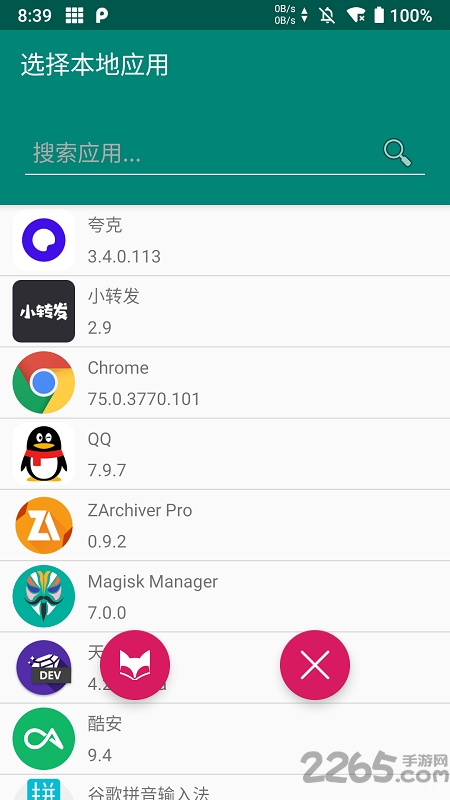Tap the pink fox book floating button
450x800 pixels.
pyautogui.click(x=135, y=665)
